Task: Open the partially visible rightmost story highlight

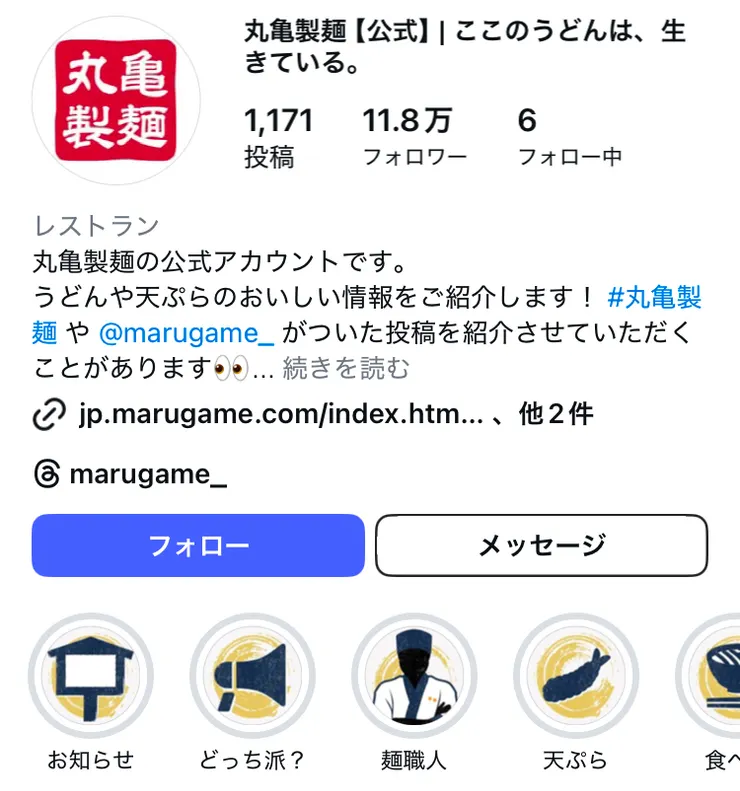Action: coord(720,676)
